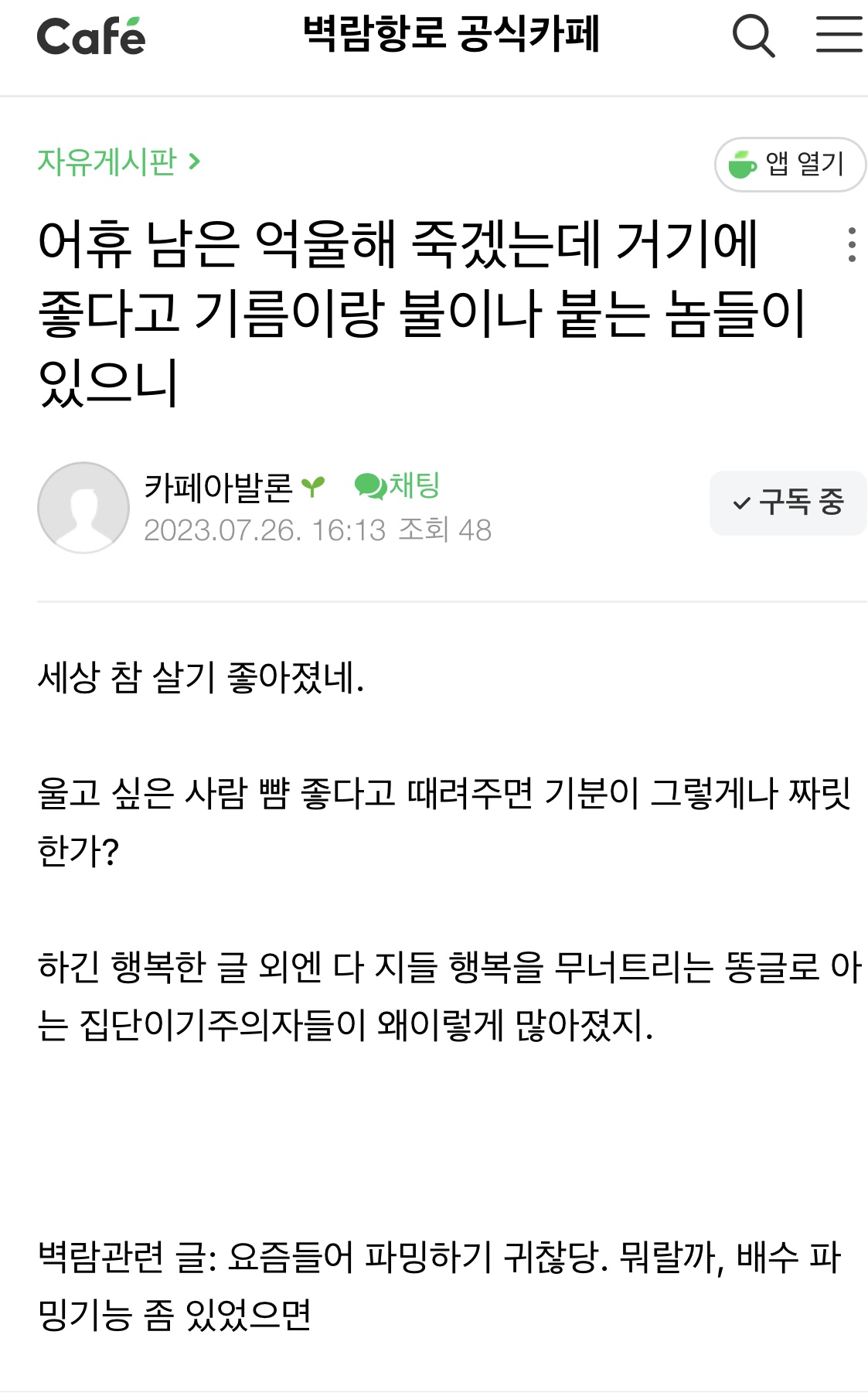Tap the 앱 열기 button
This screenshot has height=1396, width=868.
[x=789, y=164]
